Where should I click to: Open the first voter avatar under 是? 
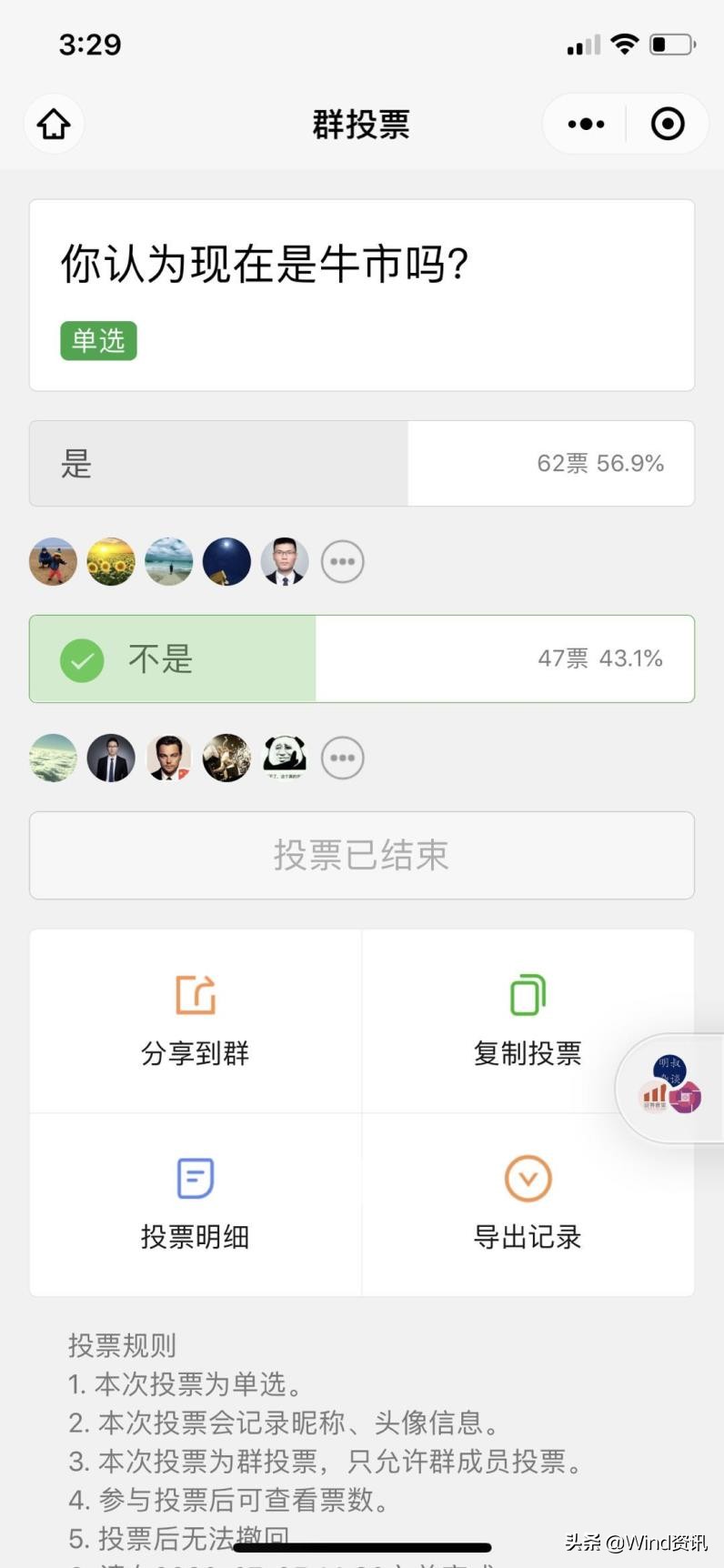tap(52, 561)
